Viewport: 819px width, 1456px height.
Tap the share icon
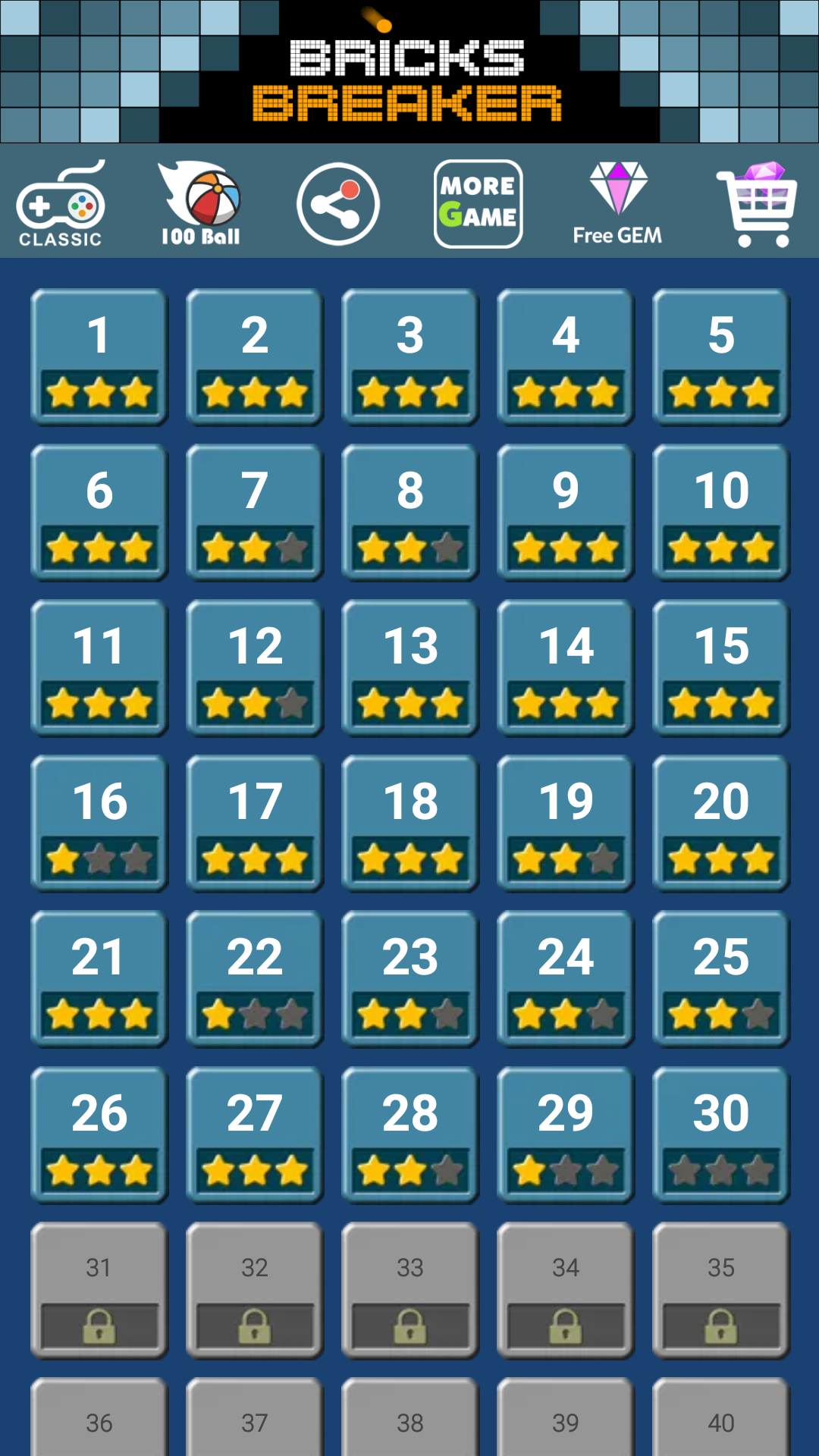point(338,204)
